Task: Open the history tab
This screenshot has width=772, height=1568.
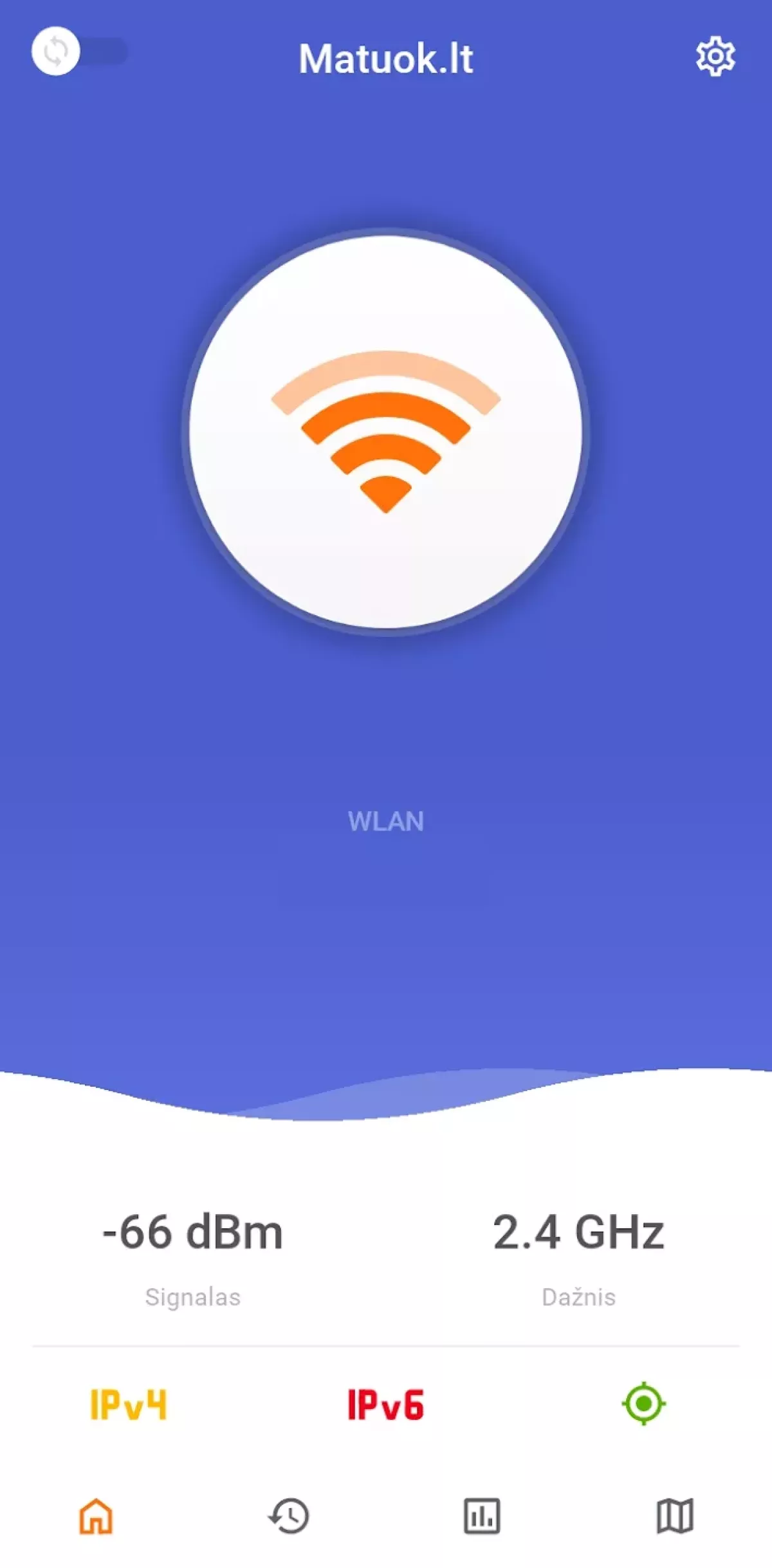Action: [x=289, y=1517]
